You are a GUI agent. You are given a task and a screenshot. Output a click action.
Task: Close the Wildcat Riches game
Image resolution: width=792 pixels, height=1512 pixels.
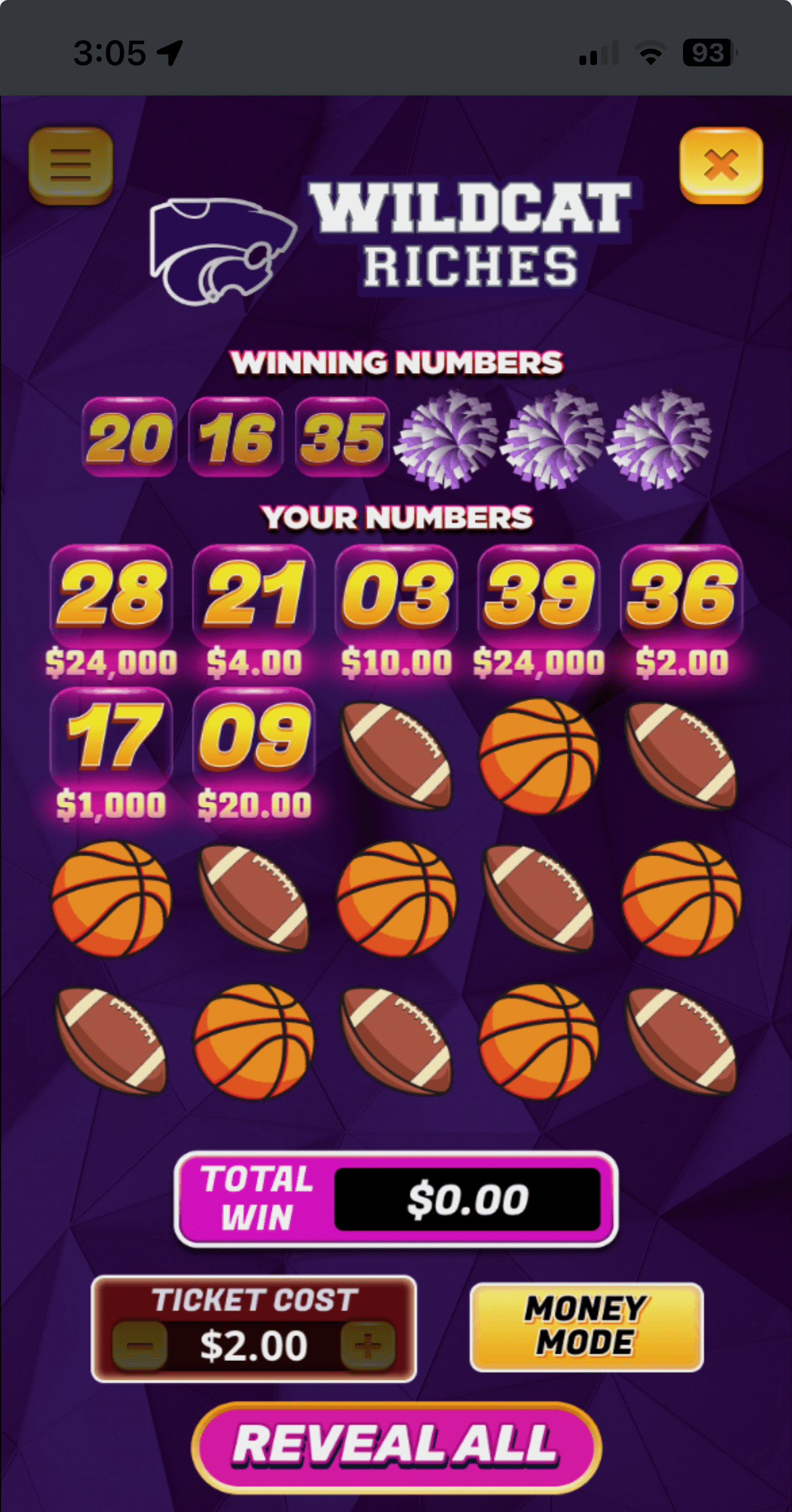(721, 165)
